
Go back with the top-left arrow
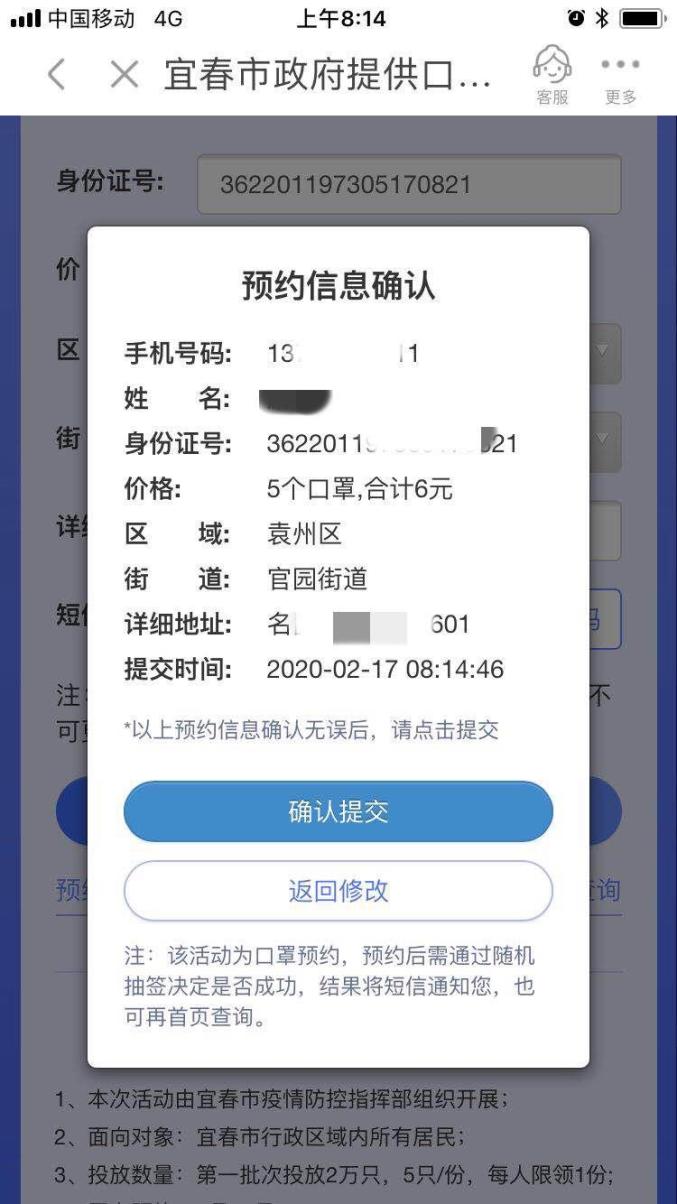[x=57, y=75]
